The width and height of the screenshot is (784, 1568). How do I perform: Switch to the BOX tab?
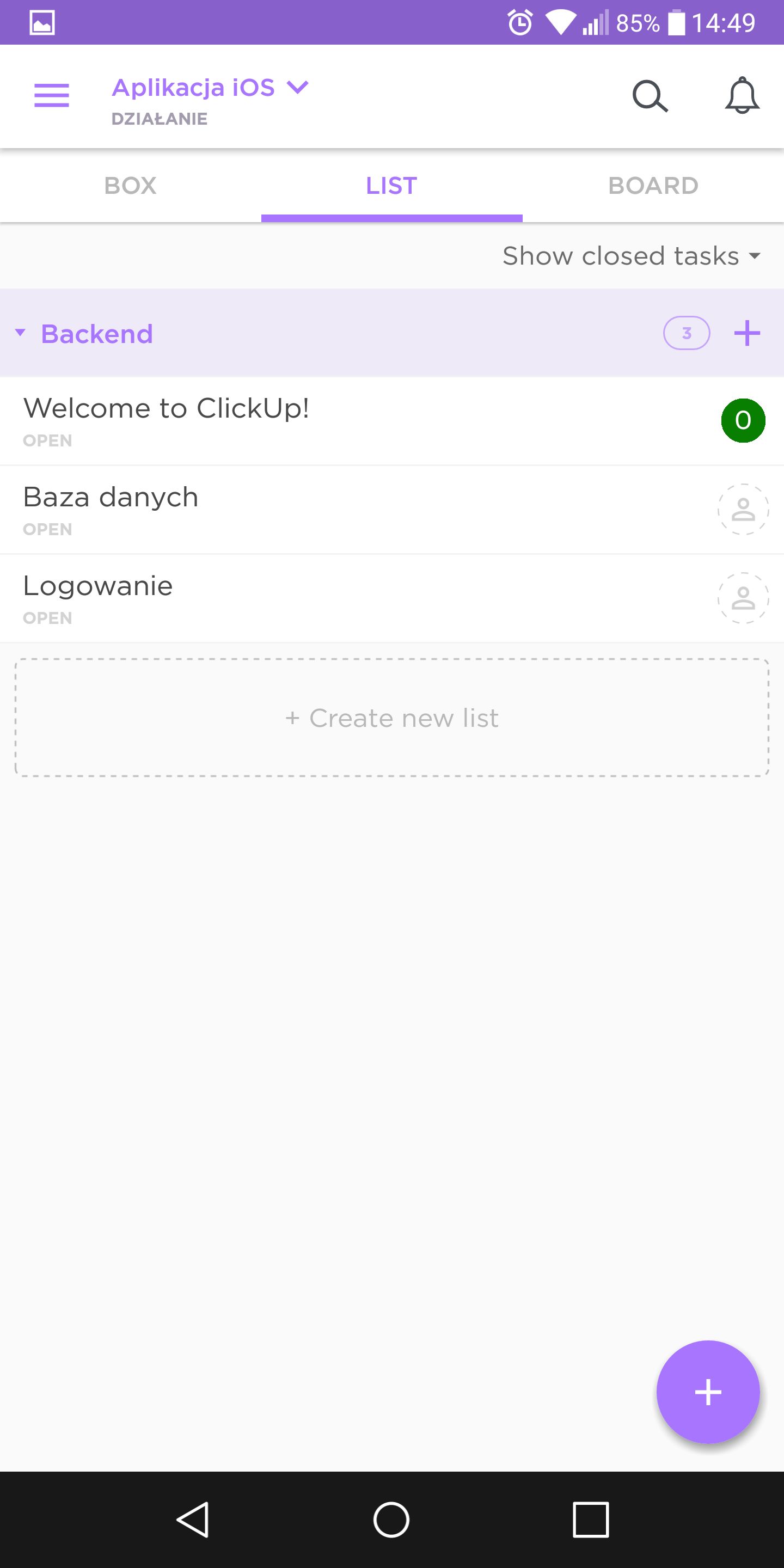tap(130, 186)
